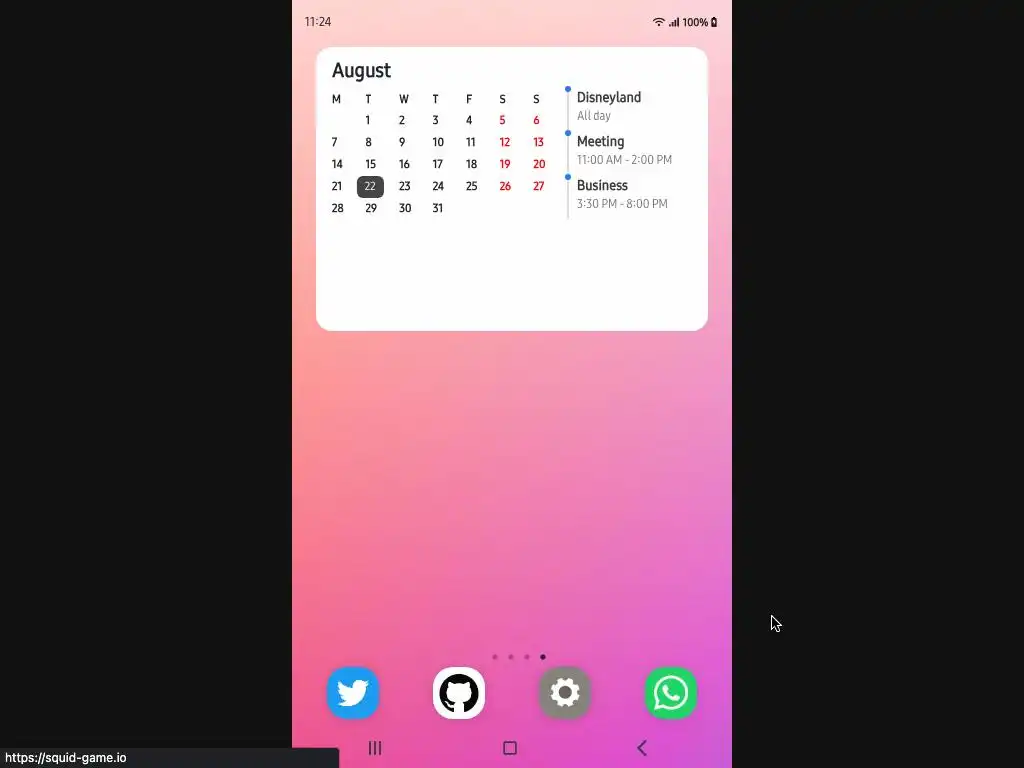The image size is (1024, 768).
Task: Tap August 15 in the calendar
Action: click(x=370, y=164)
